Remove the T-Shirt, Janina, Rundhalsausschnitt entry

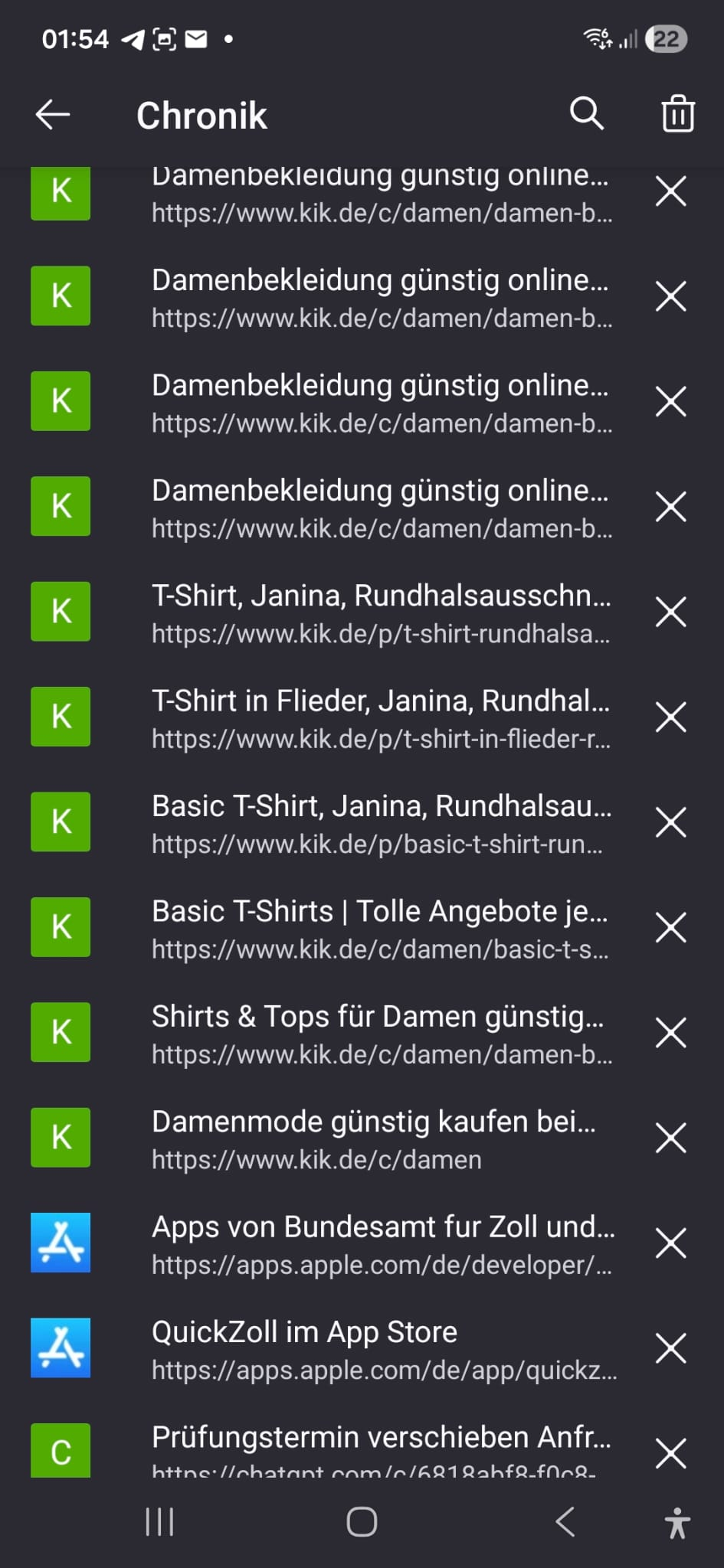click(x=671, y=612)
